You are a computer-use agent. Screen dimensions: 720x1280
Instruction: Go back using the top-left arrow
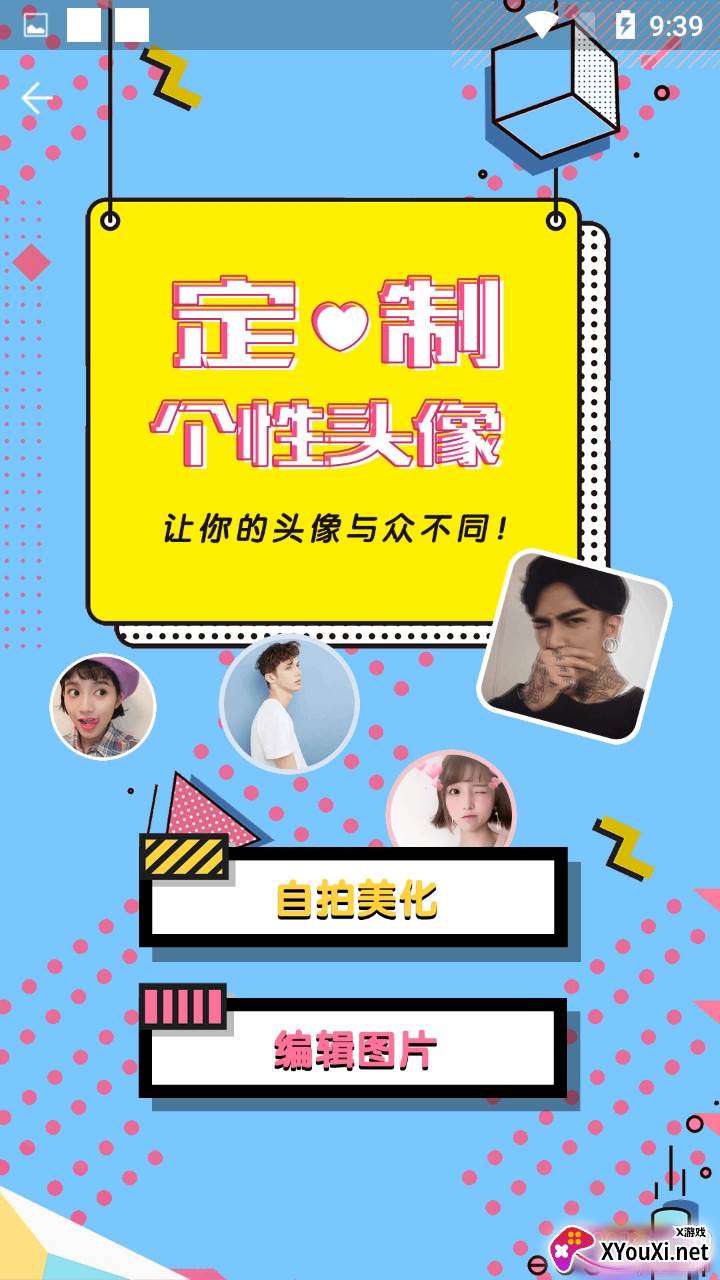click(37, 98)
